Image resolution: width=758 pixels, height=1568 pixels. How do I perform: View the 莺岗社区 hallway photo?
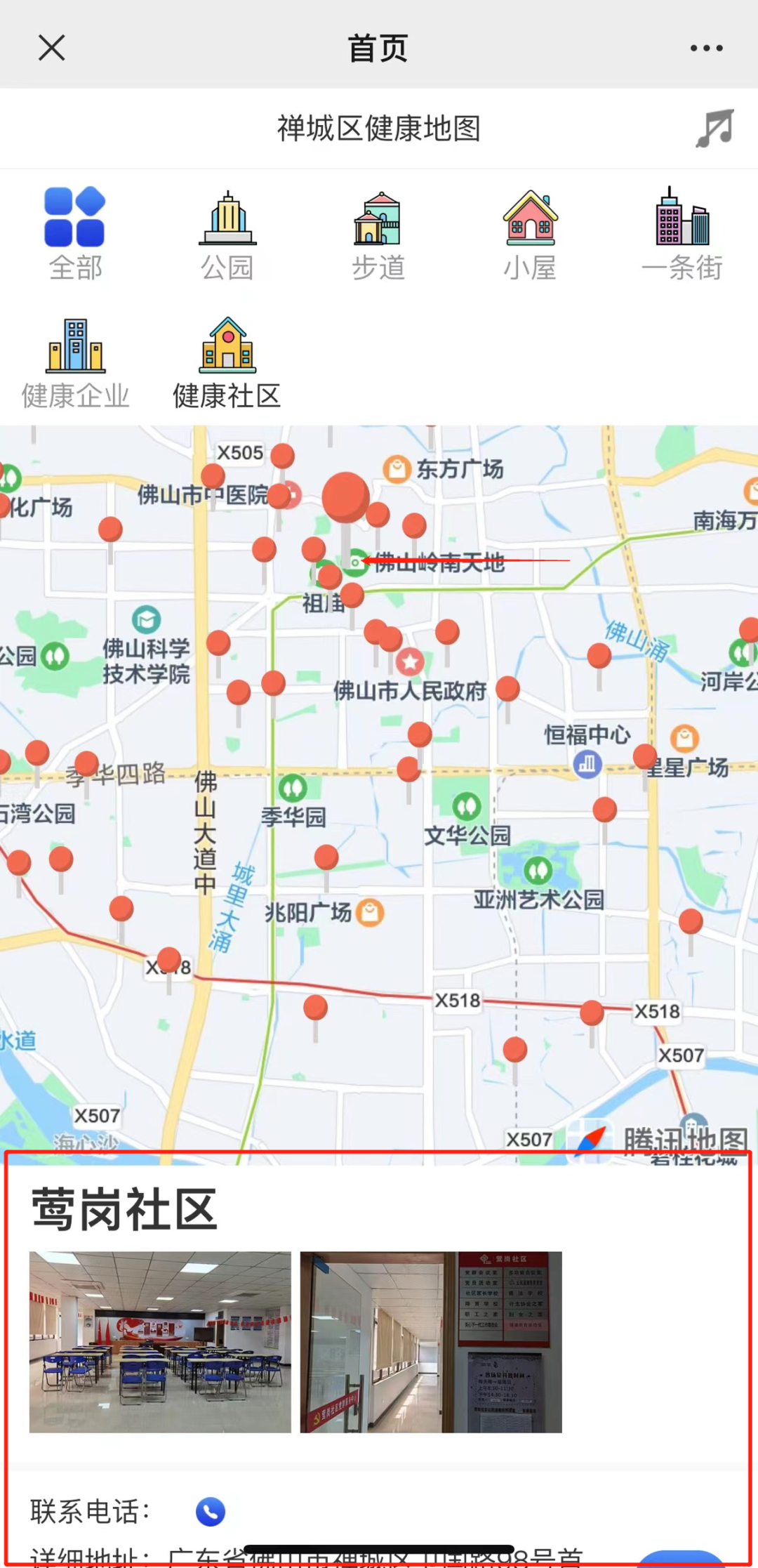coord(431,1342)
